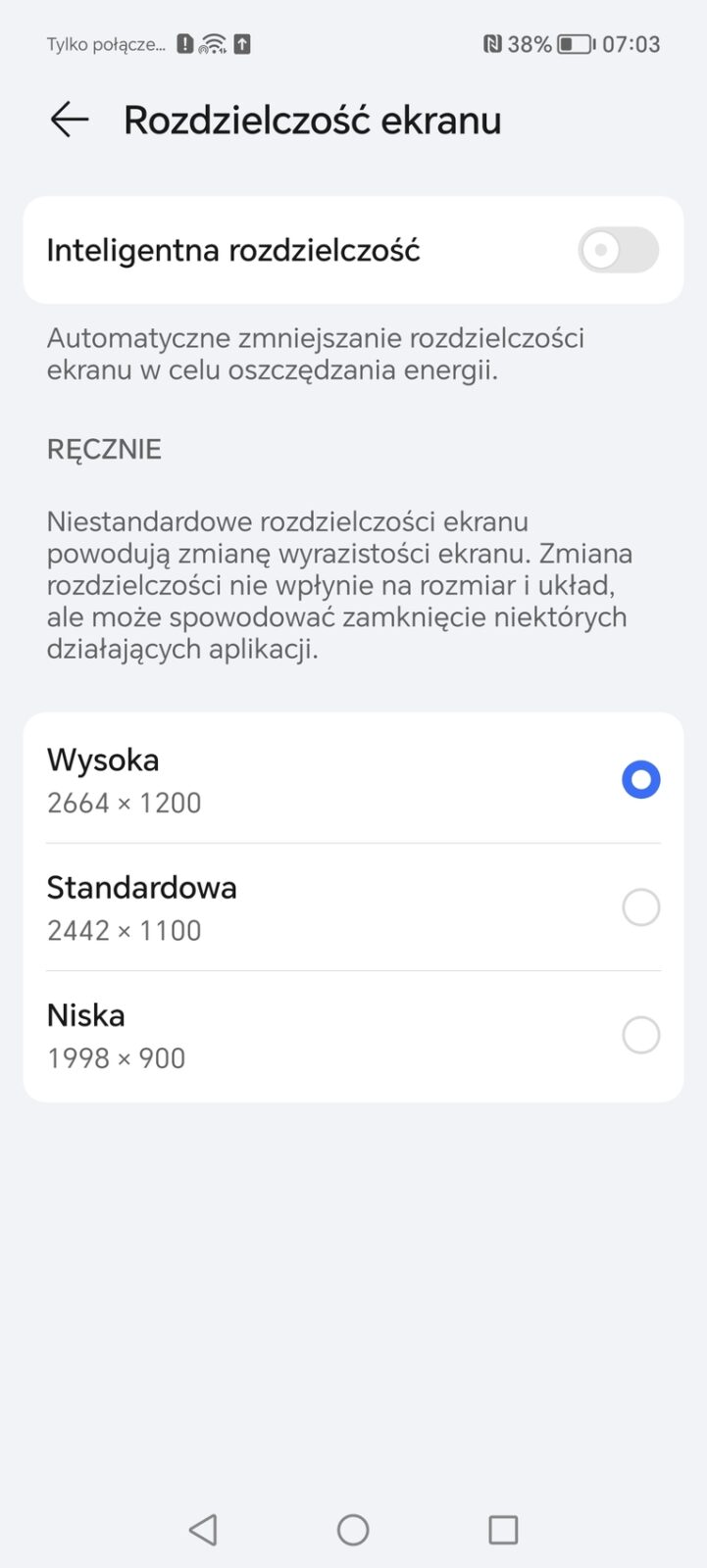Image resolution: width=707 pixels, height=1568 pixels.
Task: Enable Inteligentna rozdzielczość switch
Action: tap(618, 250)
